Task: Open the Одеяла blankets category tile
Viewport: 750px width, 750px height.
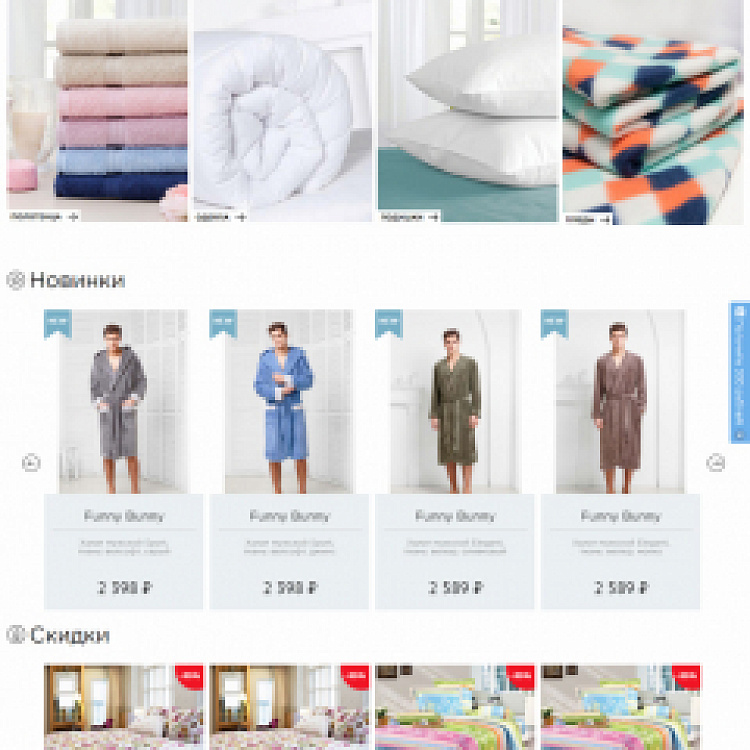Action: coord(283,110)
